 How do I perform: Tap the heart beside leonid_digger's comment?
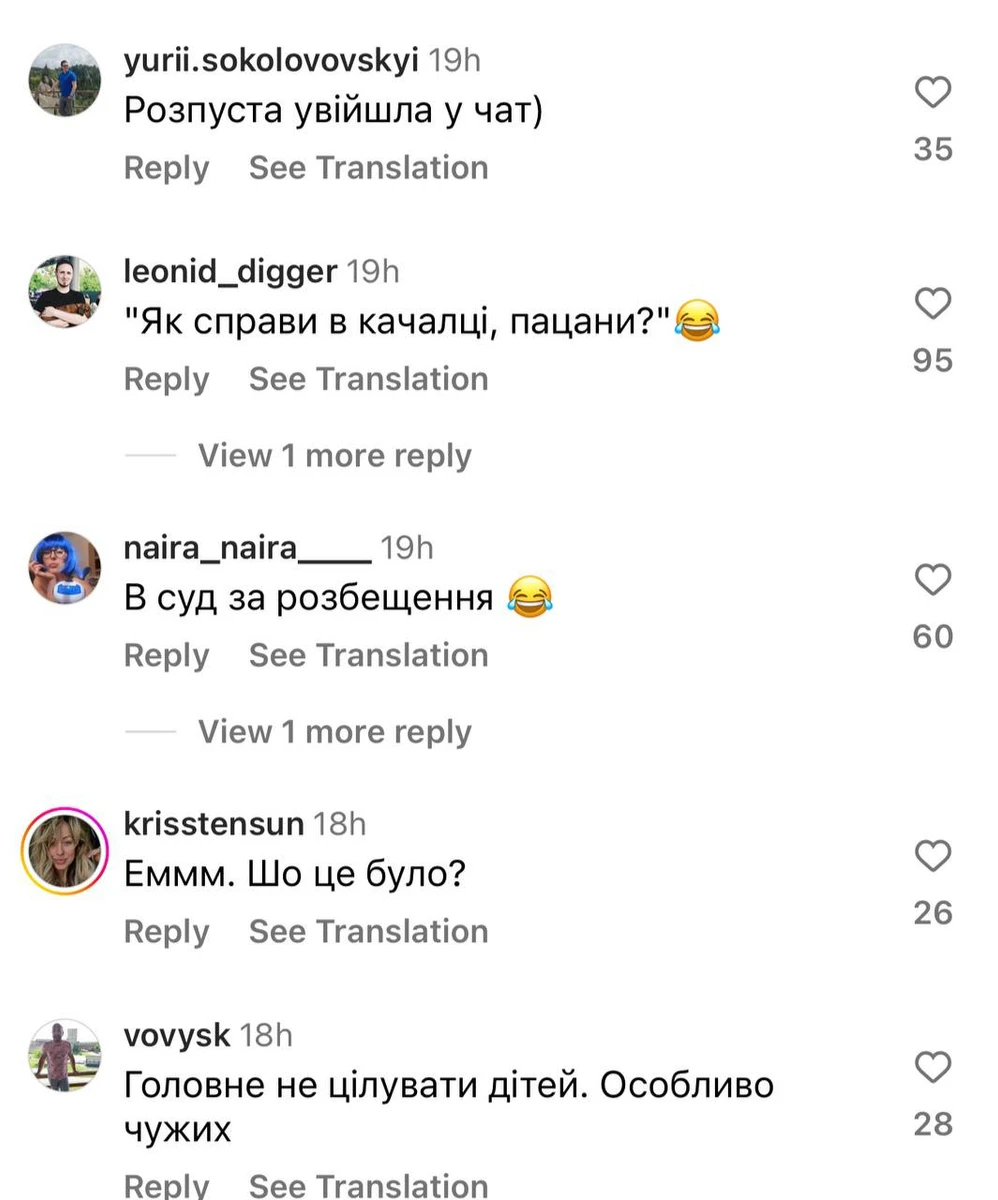pos(934,302)
